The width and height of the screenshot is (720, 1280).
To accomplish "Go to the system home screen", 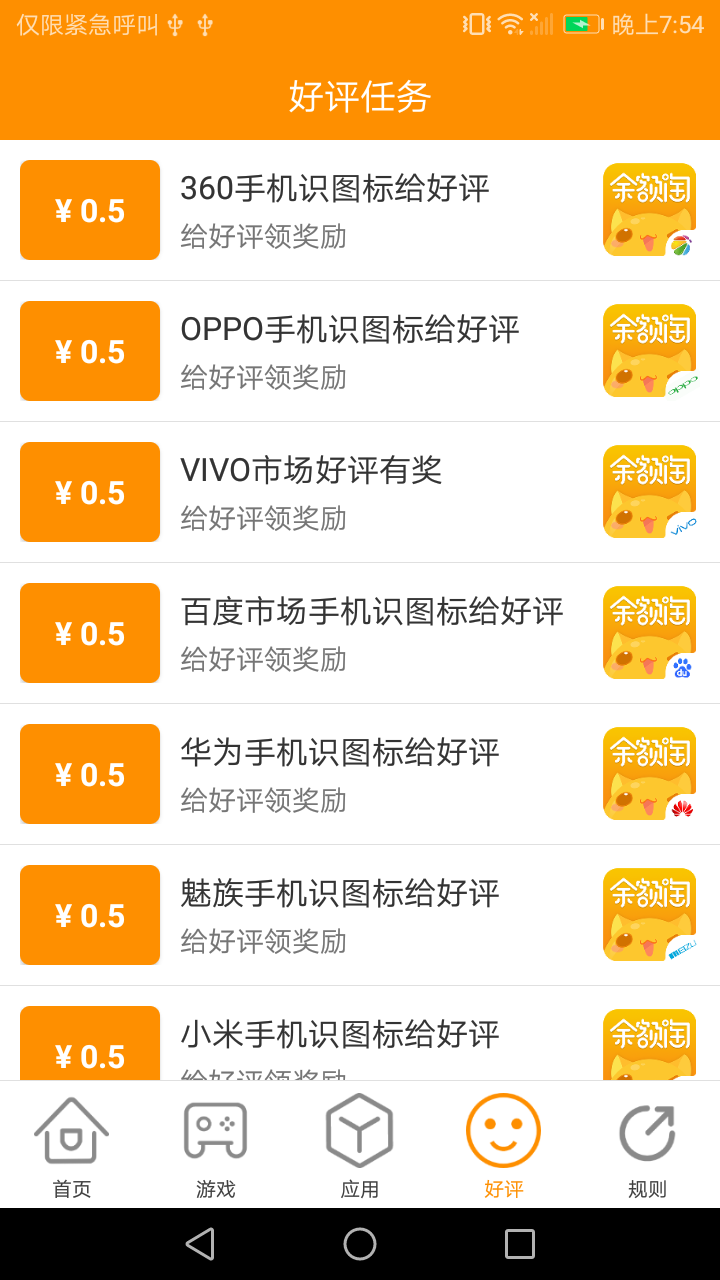I will (x=360, y=1244).
